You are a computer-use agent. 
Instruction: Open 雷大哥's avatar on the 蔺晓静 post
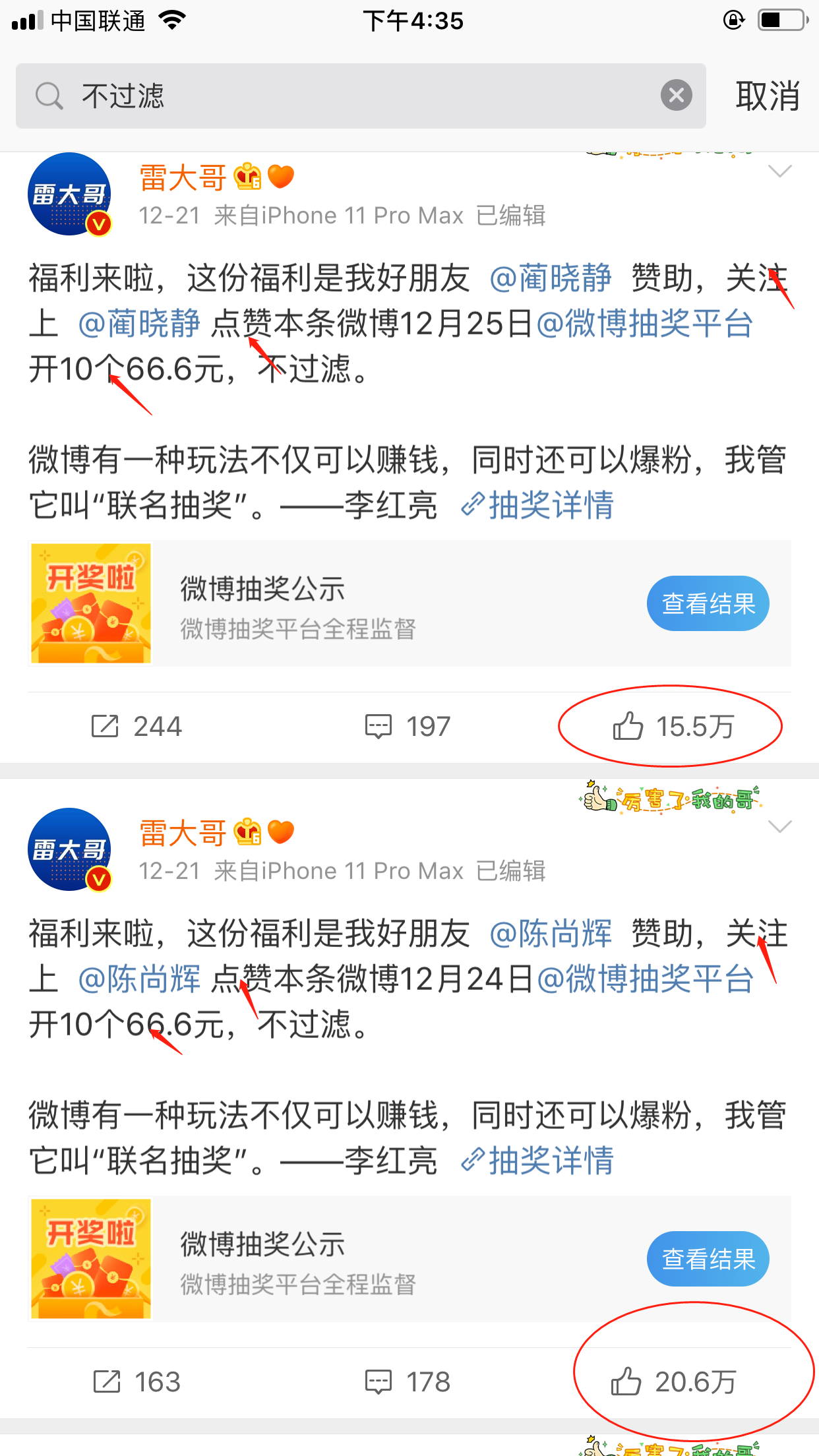[69, 194]
